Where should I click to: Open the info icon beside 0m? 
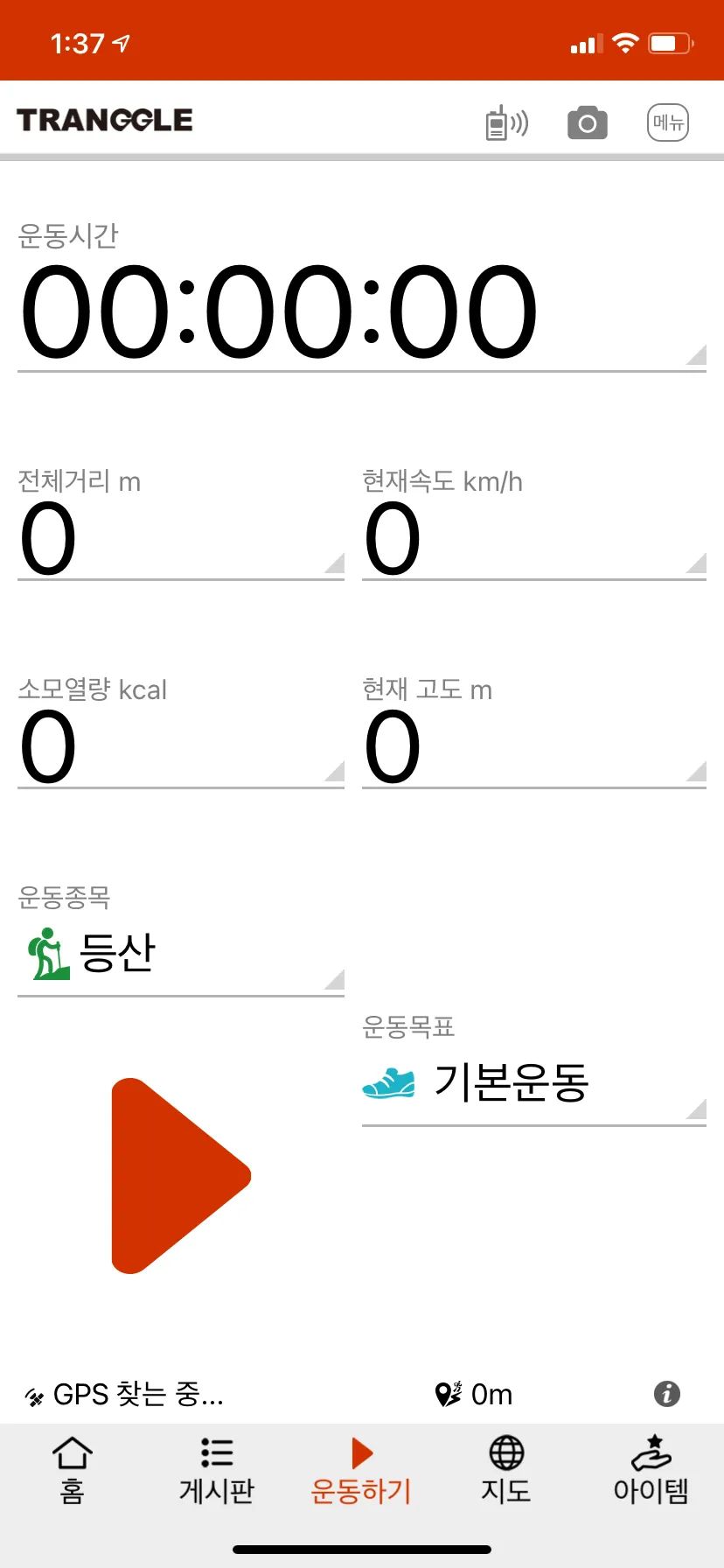click(x=667, y=1394)
